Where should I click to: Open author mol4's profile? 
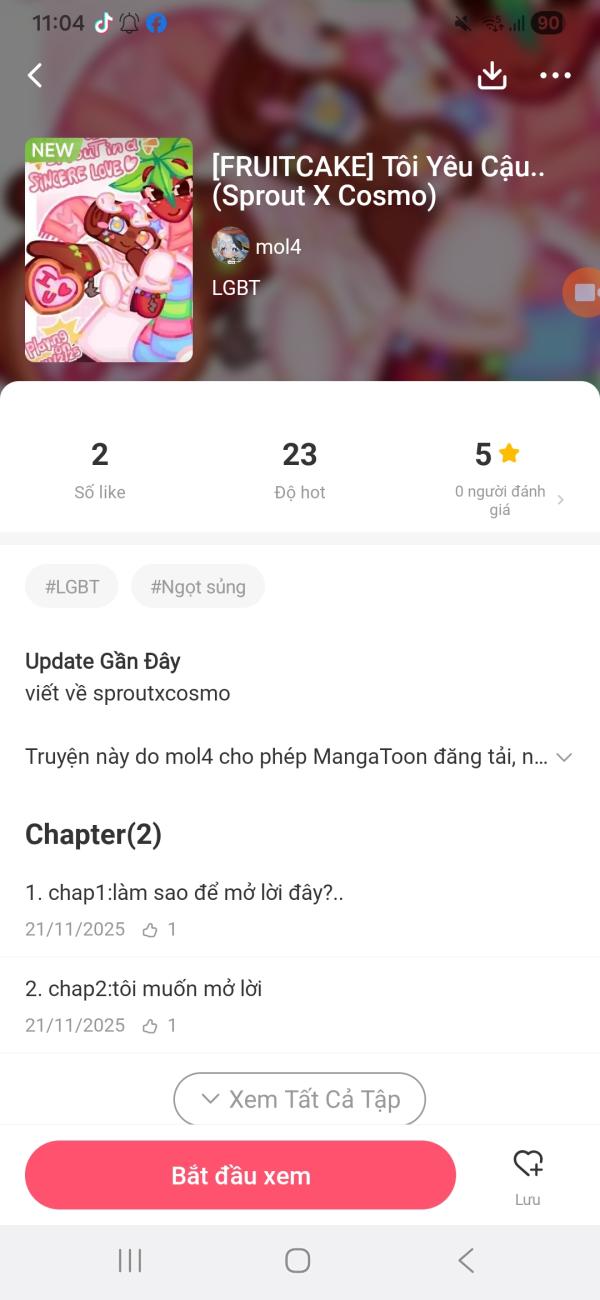tap(257, 246)
